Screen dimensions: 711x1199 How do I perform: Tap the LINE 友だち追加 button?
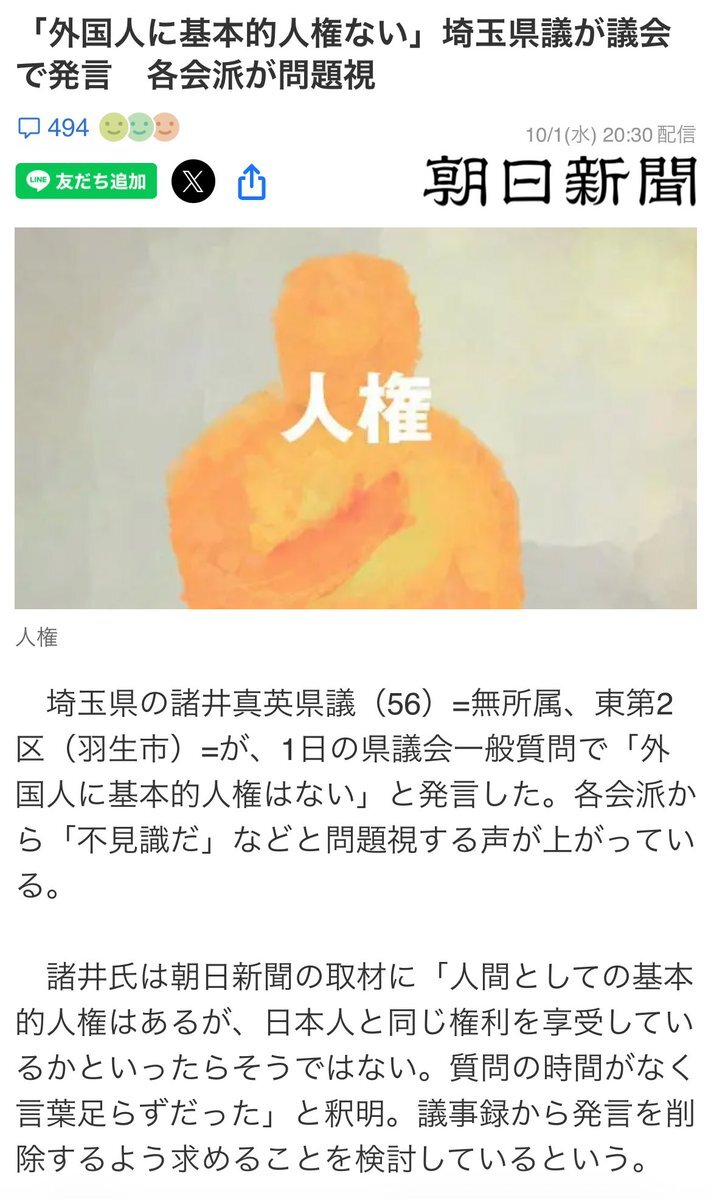[x=86, y=181]
